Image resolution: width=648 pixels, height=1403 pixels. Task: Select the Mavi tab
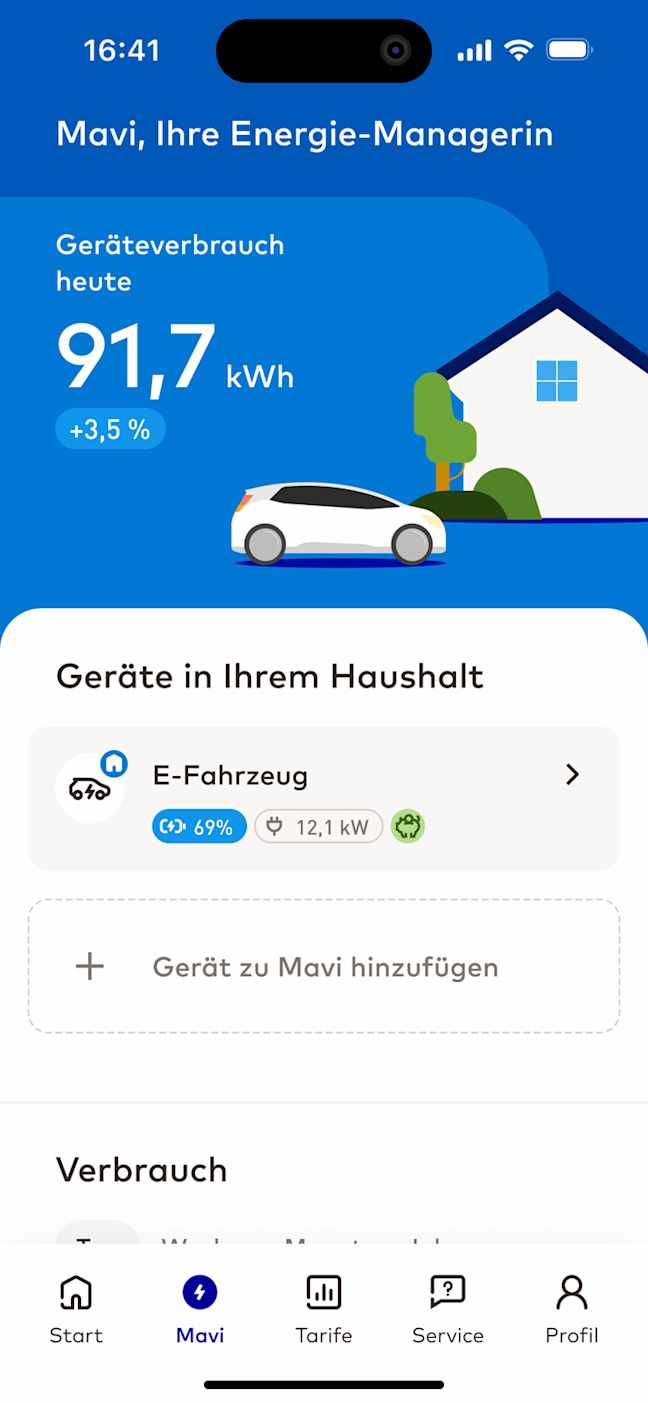(200, 1310)
